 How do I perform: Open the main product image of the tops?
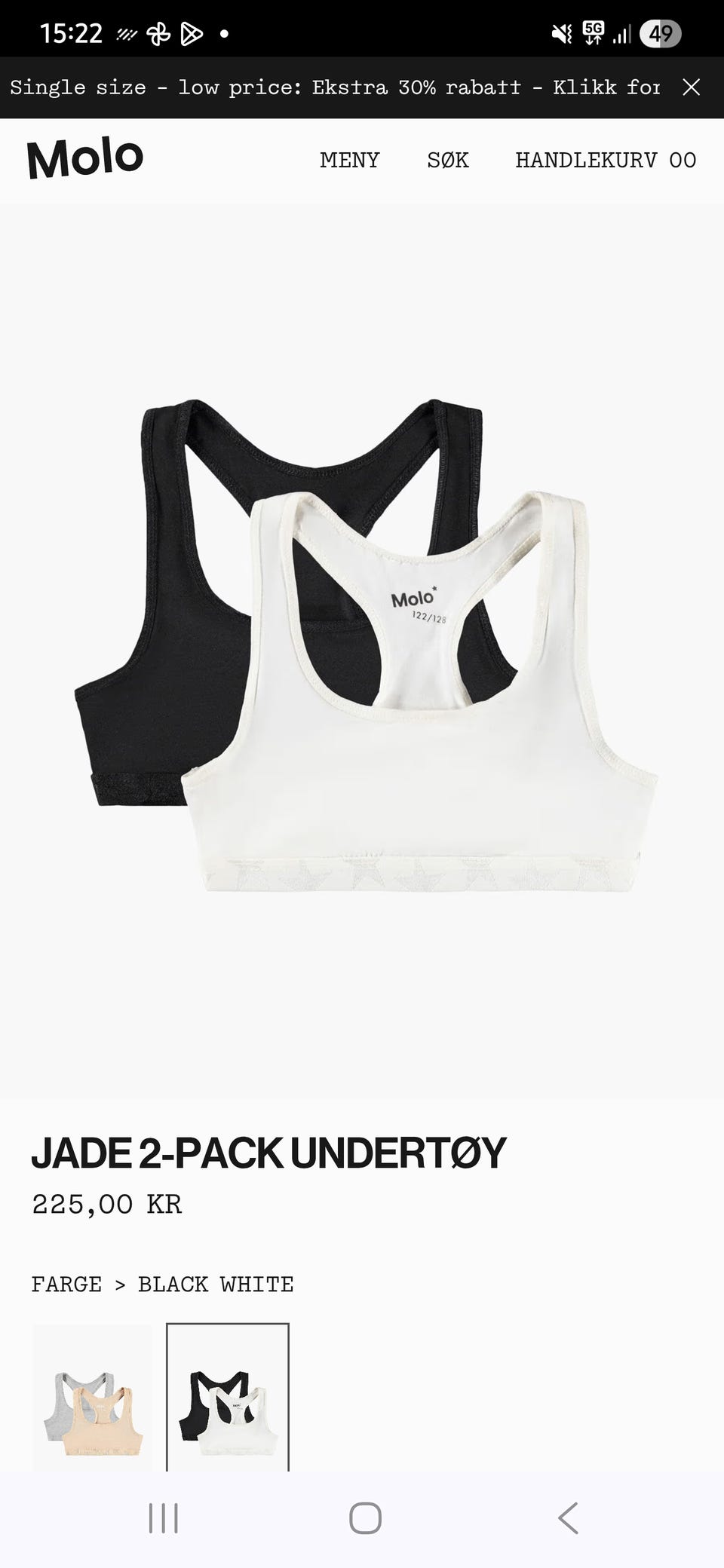tap(362, 650)
